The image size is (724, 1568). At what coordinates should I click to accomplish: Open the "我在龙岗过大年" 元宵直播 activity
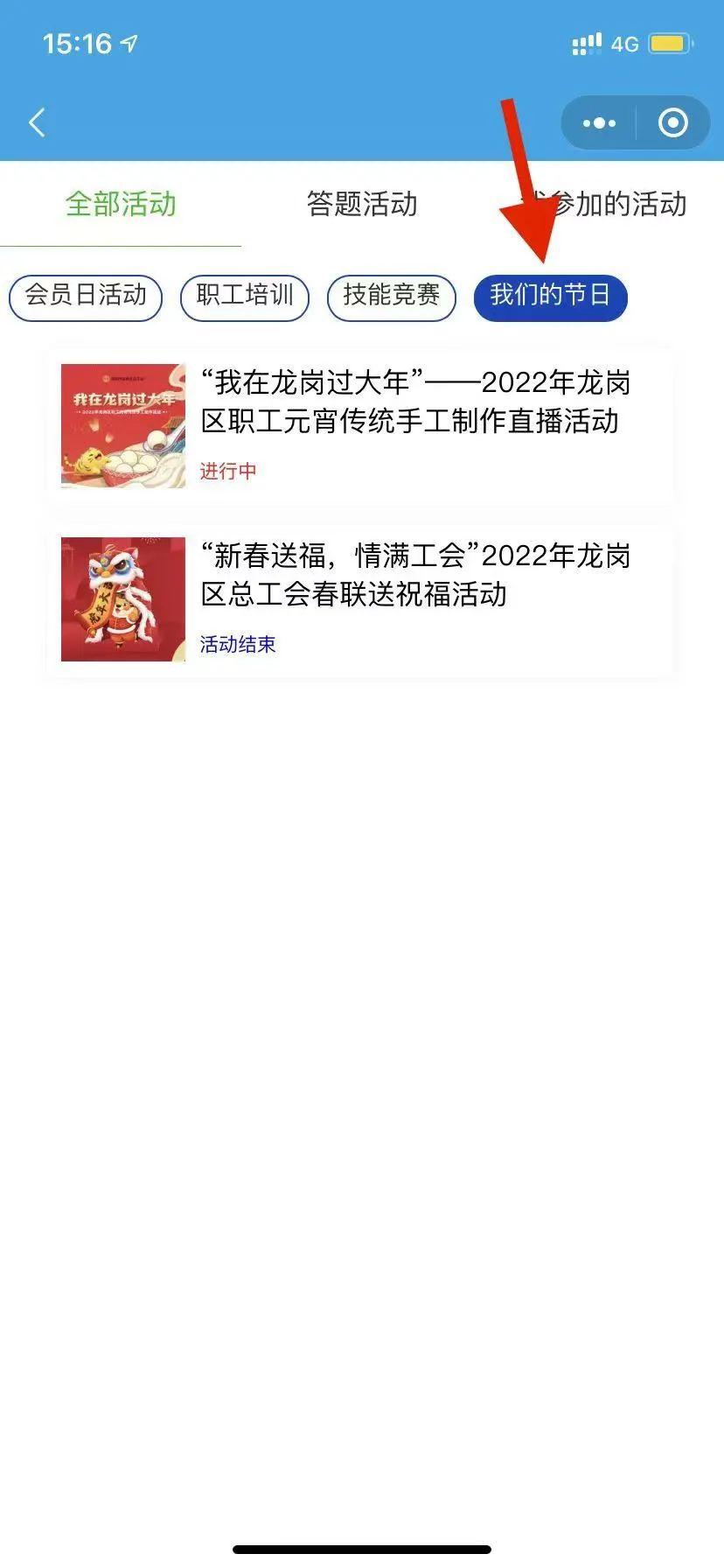pos(359,425)
